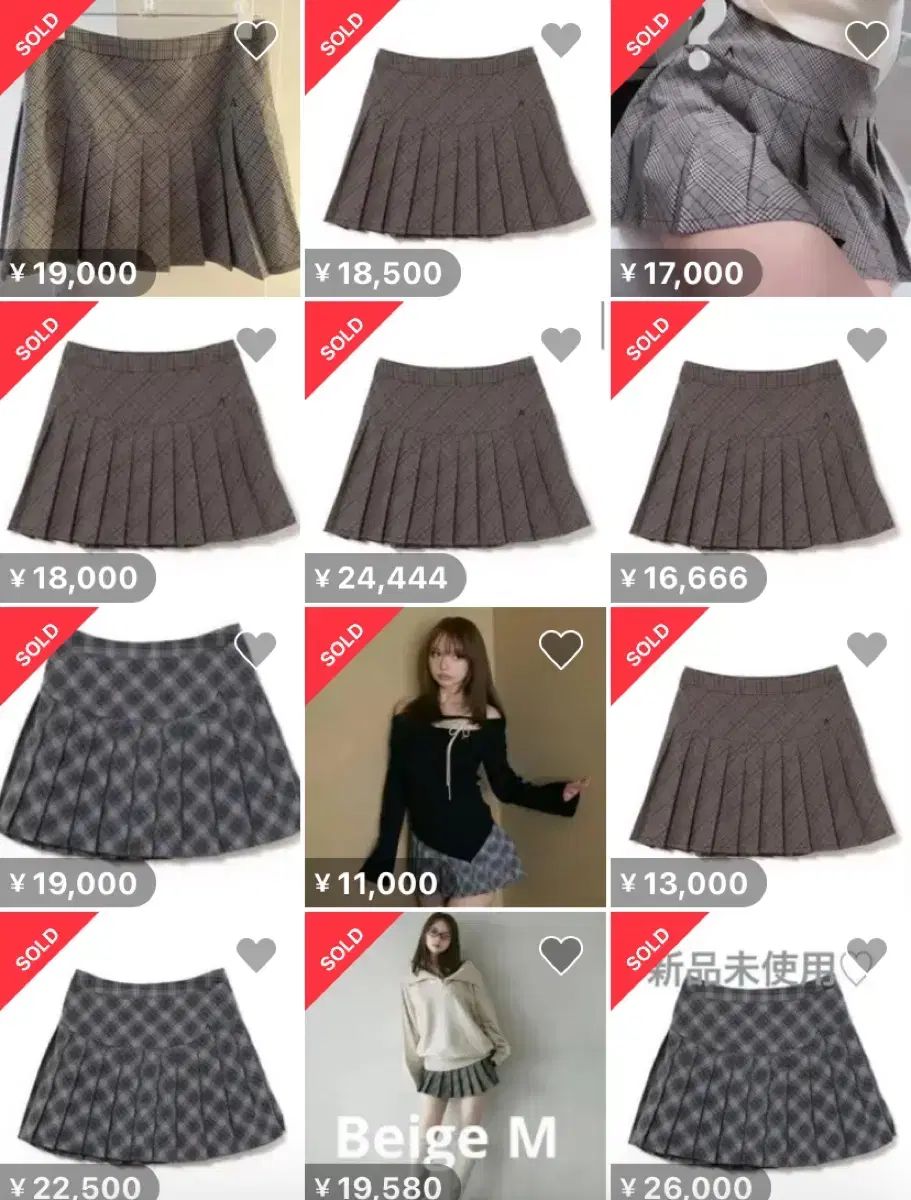Open the Beige M listing priced ¥19,580
This screenshot has height=1200, width=911.
(x=455, y=1060)
